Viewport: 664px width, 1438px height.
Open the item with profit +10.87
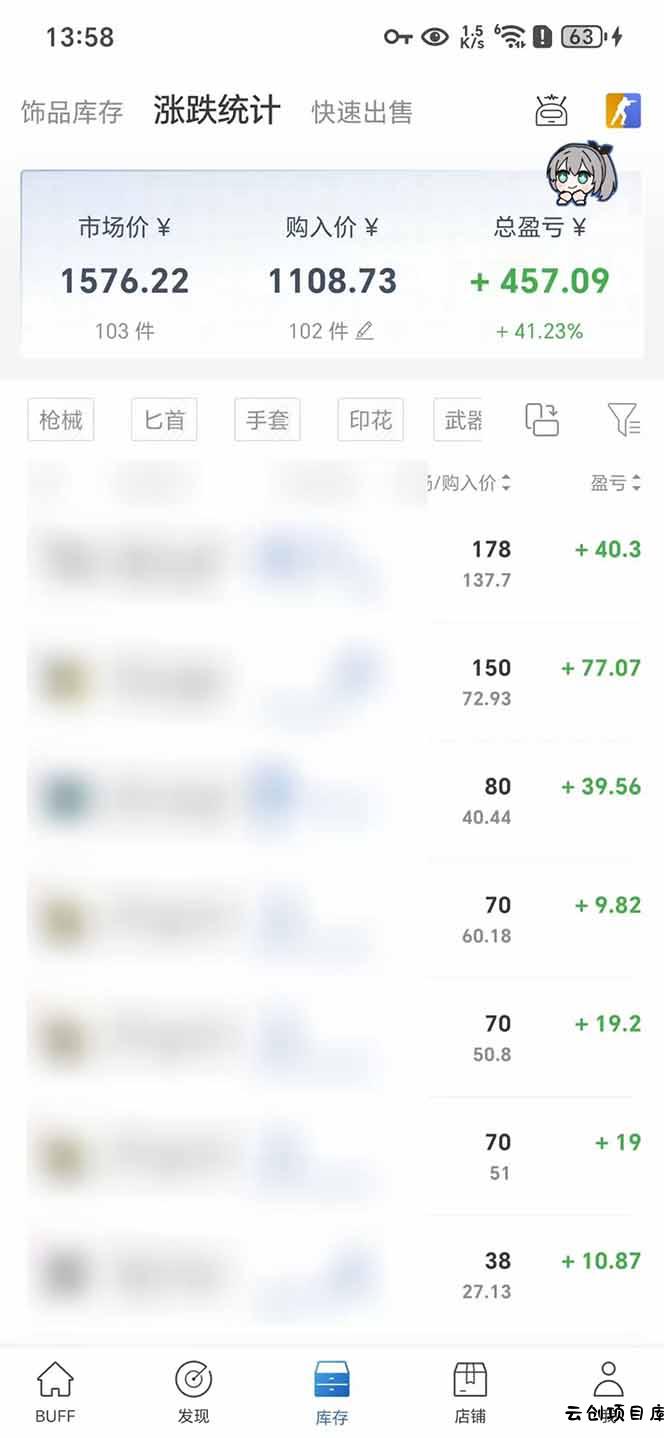click(330, 1274)
